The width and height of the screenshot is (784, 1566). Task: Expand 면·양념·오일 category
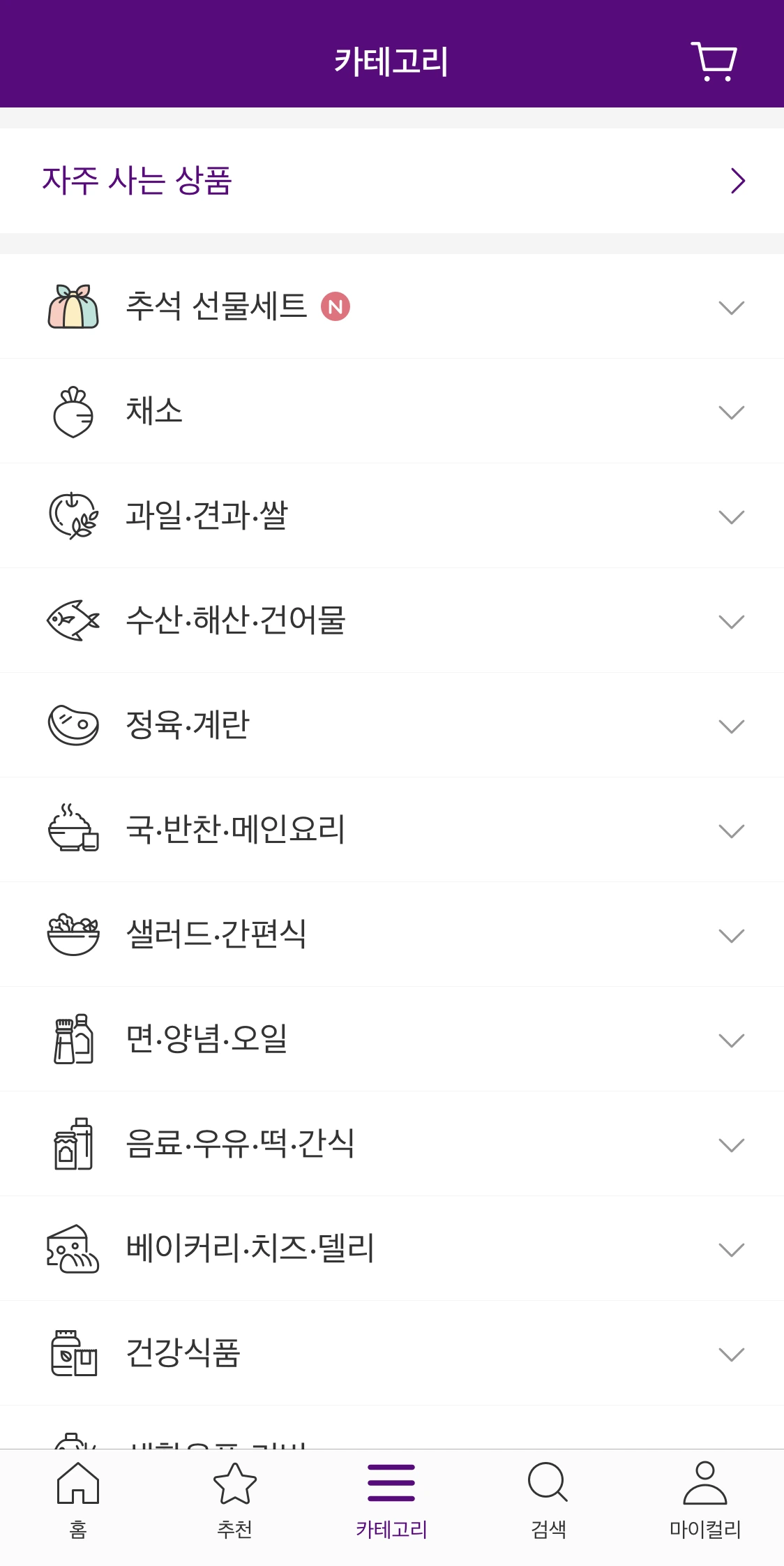[392, 1039]
